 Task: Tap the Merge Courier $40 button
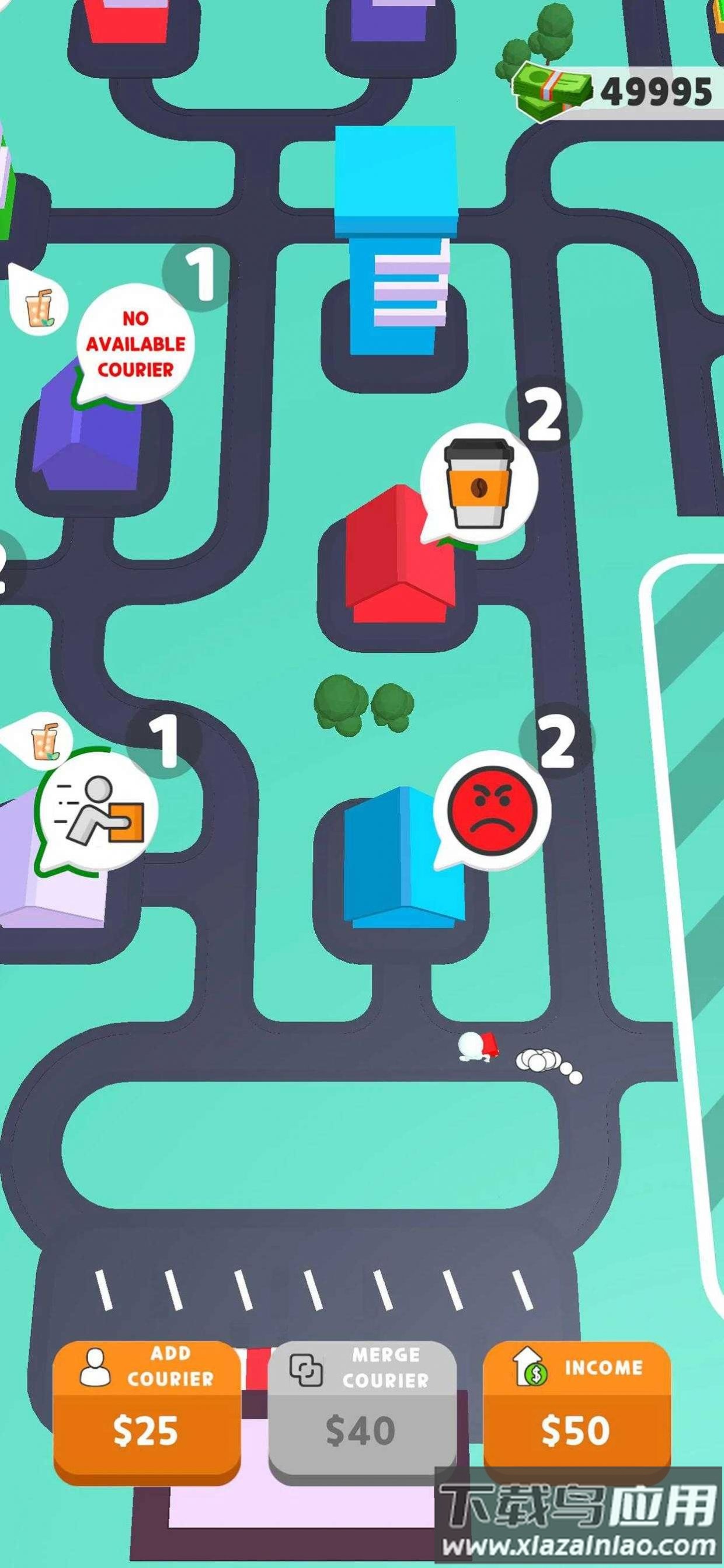point(361,1411)
